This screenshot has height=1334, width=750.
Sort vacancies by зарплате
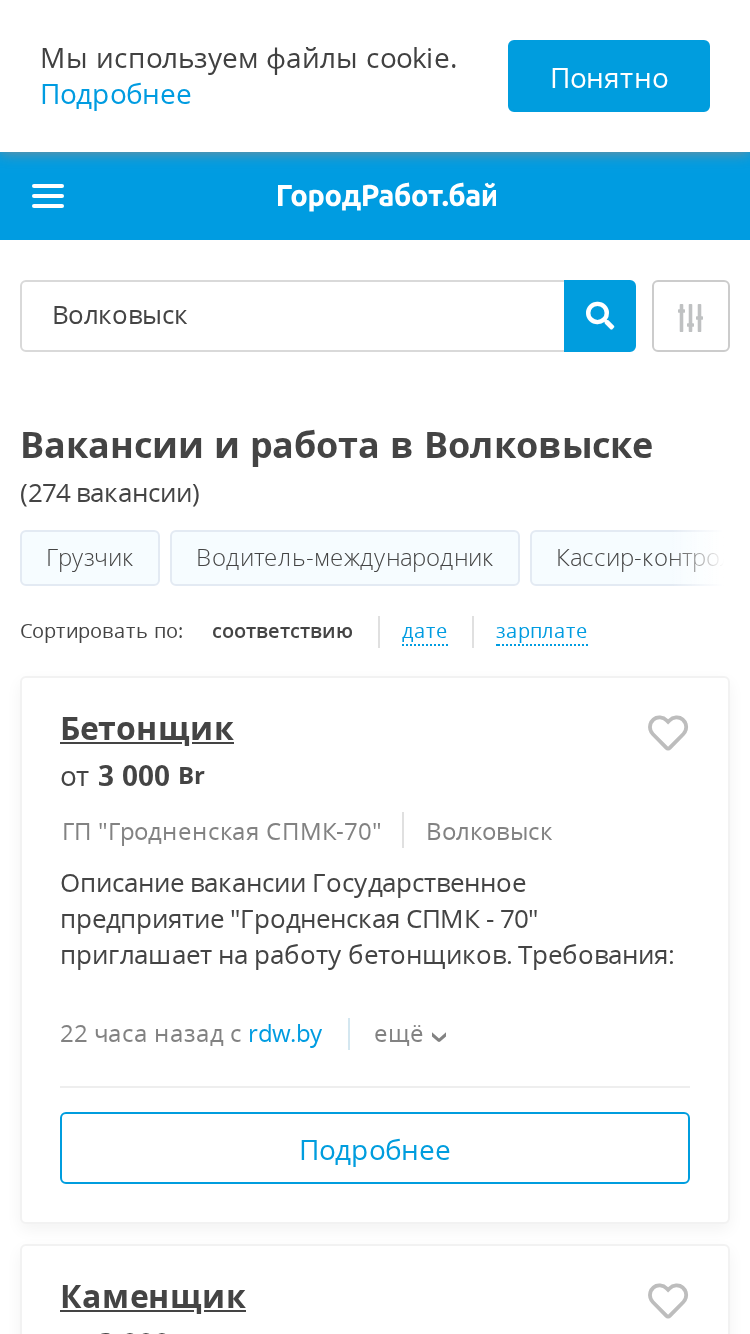click(541, 631)
